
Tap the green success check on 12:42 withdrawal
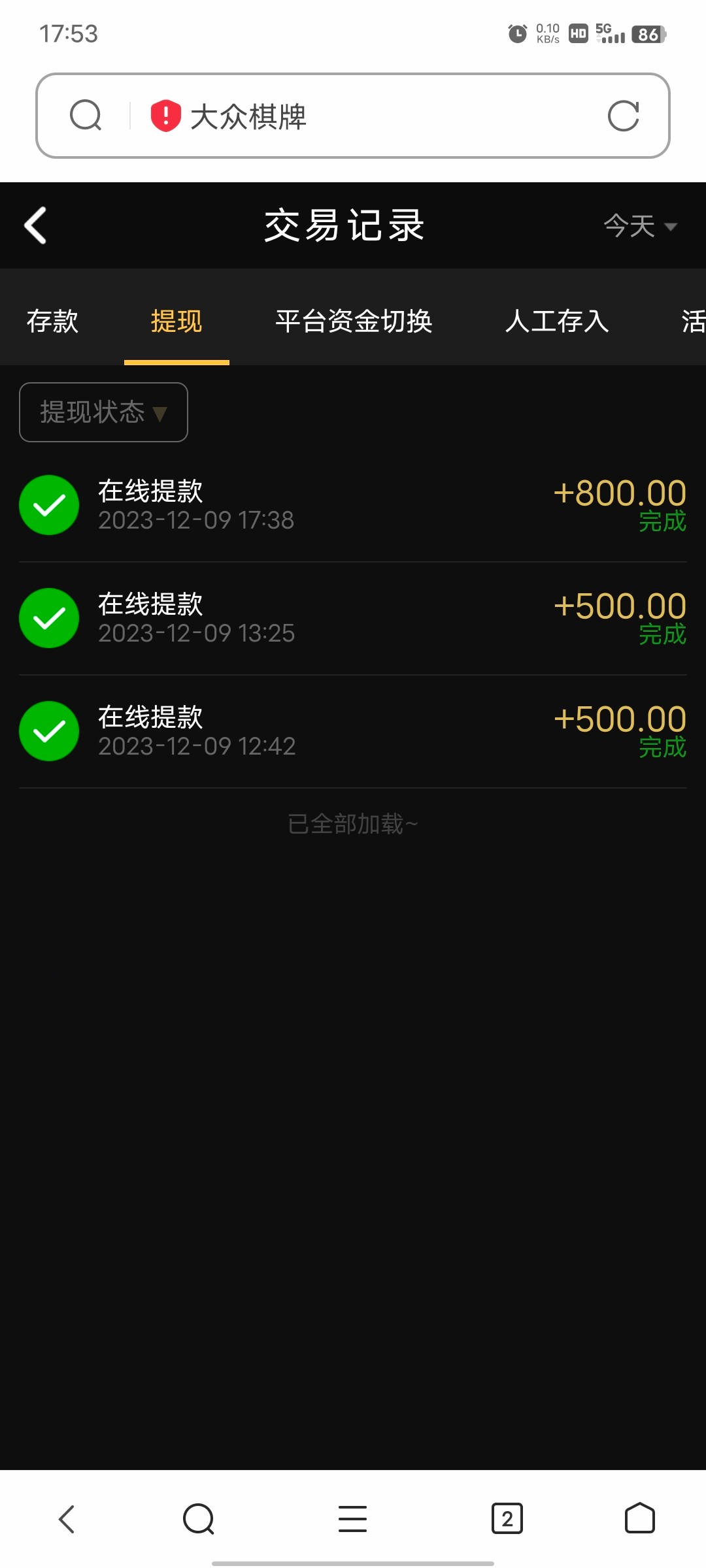[x=48, y=730]
